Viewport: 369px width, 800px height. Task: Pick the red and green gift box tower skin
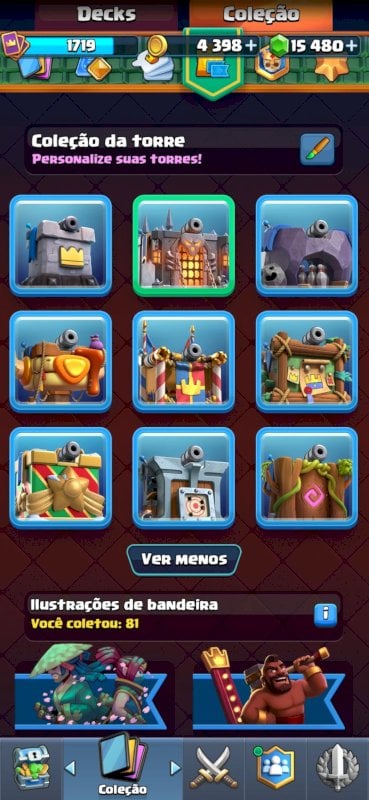(61, 478)
